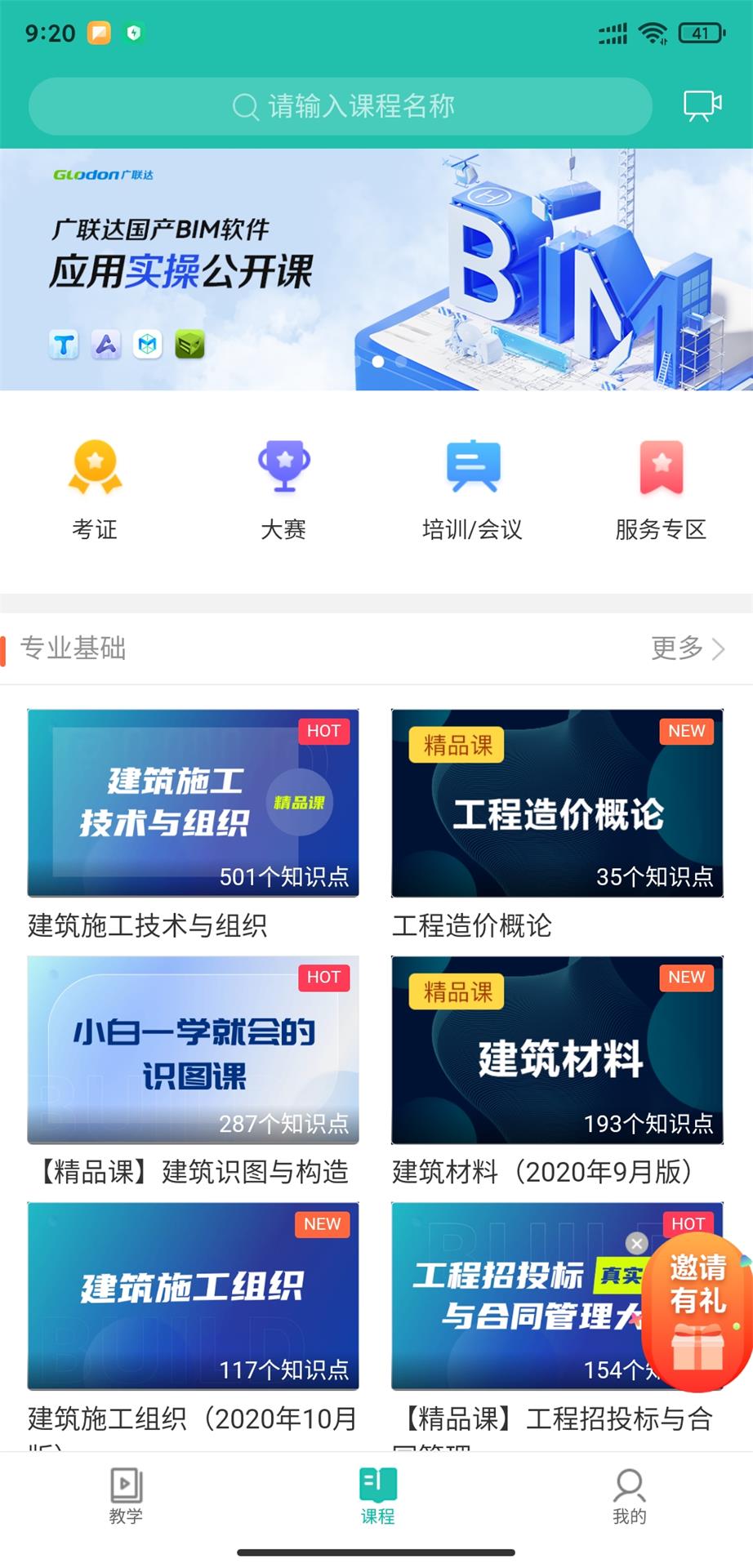Click the 专业基础 section heading

pyautogui.click(x=74, y=649)
